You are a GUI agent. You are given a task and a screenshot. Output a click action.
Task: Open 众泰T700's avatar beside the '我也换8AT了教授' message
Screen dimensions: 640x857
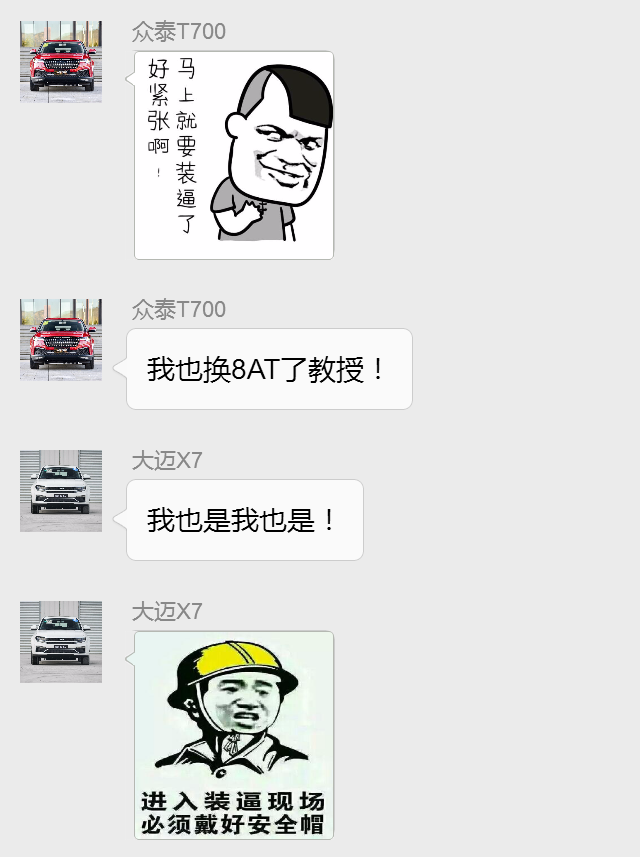(61, 340)
